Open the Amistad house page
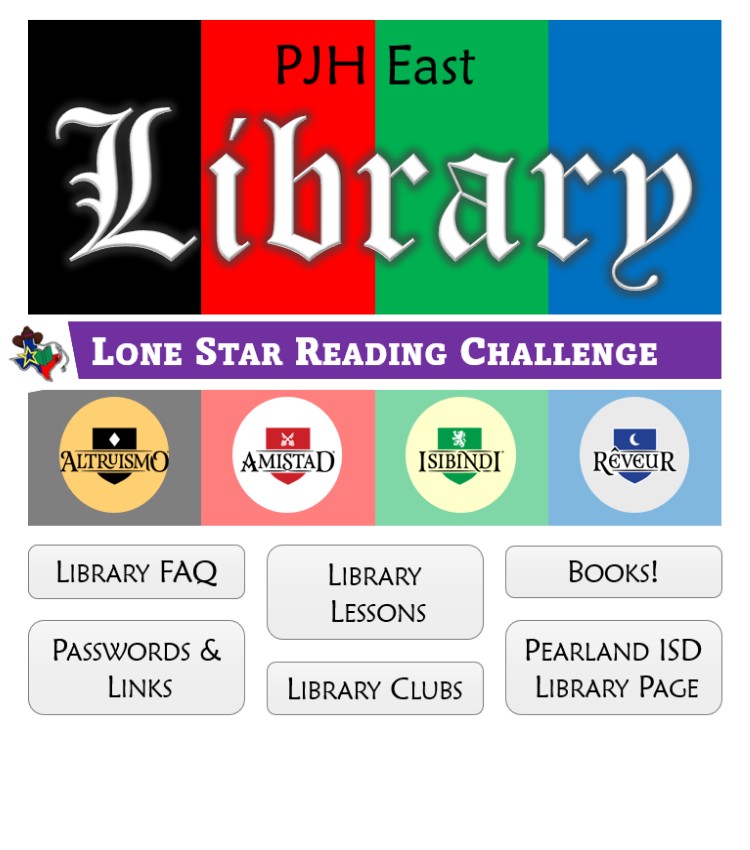The image size is (750, 850). coord(288,457)
